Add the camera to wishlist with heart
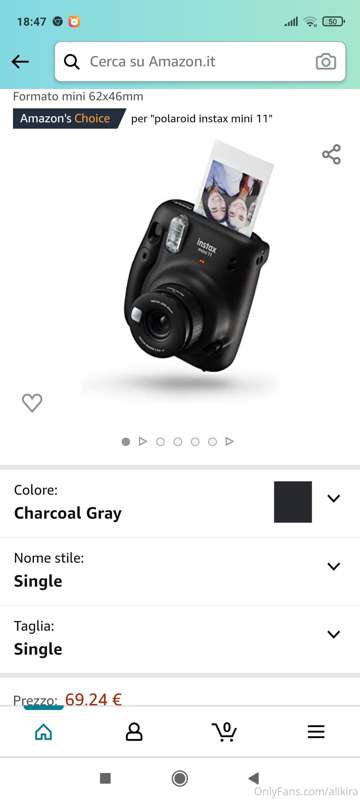 32,403
